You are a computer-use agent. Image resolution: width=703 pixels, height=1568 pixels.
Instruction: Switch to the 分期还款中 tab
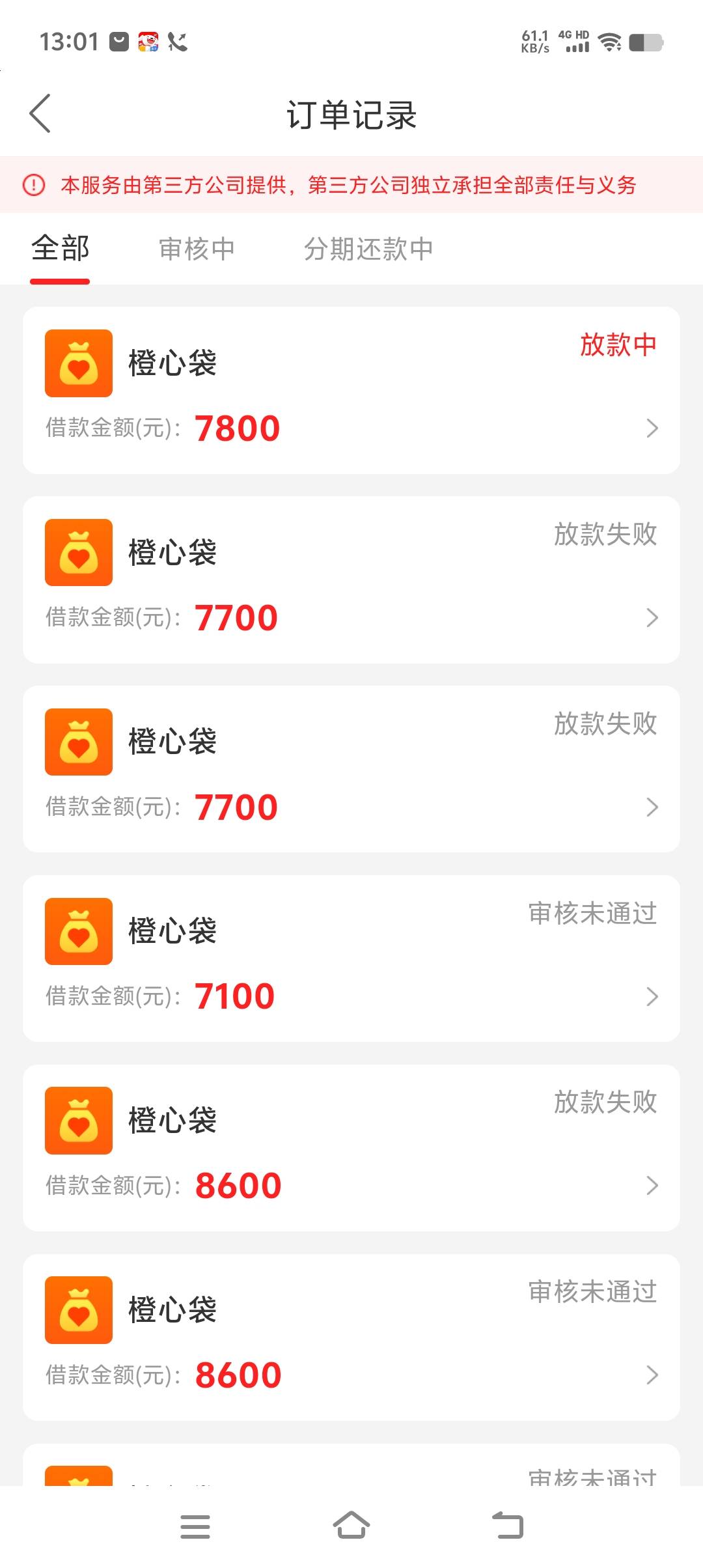[368, 249]
